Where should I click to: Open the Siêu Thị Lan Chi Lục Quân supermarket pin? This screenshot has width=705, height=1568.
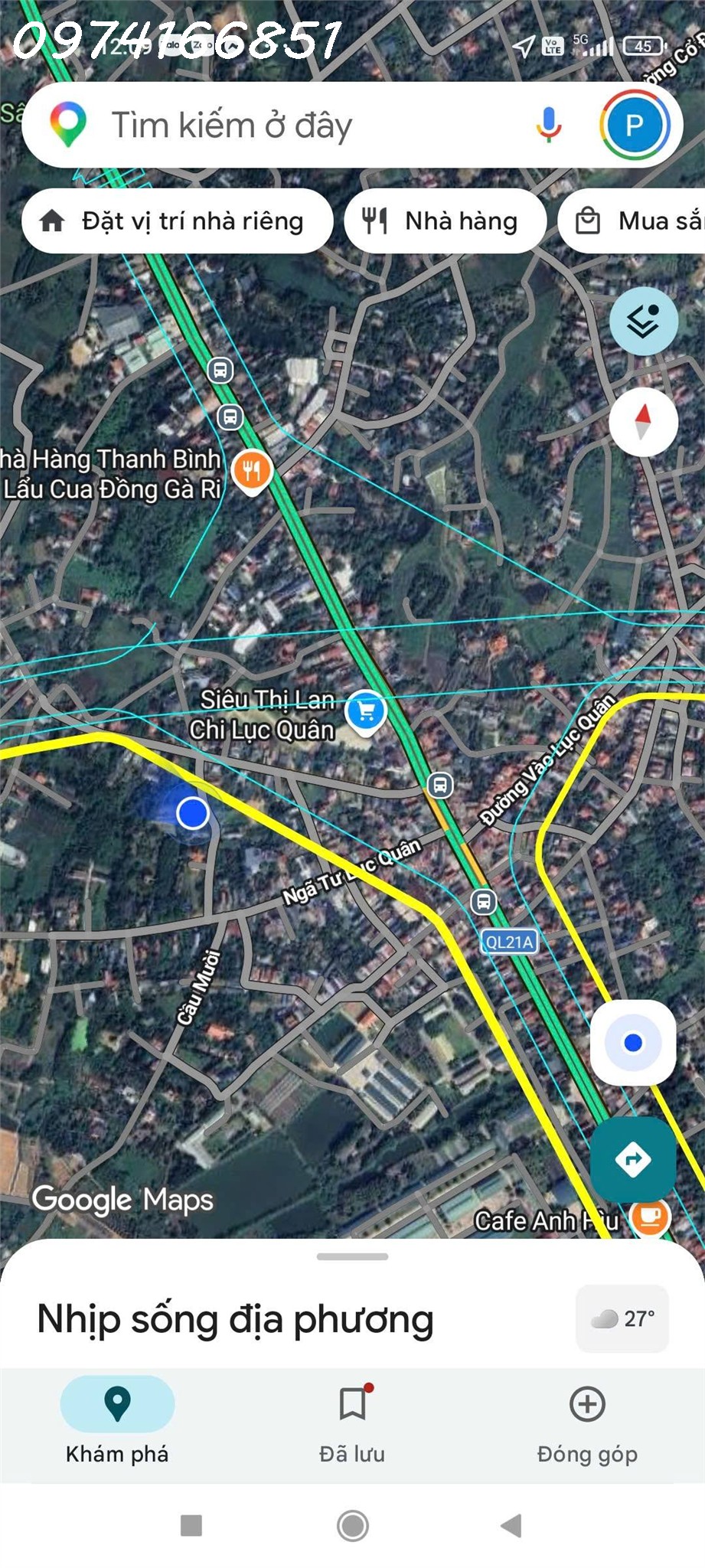[x=365, y=710]
